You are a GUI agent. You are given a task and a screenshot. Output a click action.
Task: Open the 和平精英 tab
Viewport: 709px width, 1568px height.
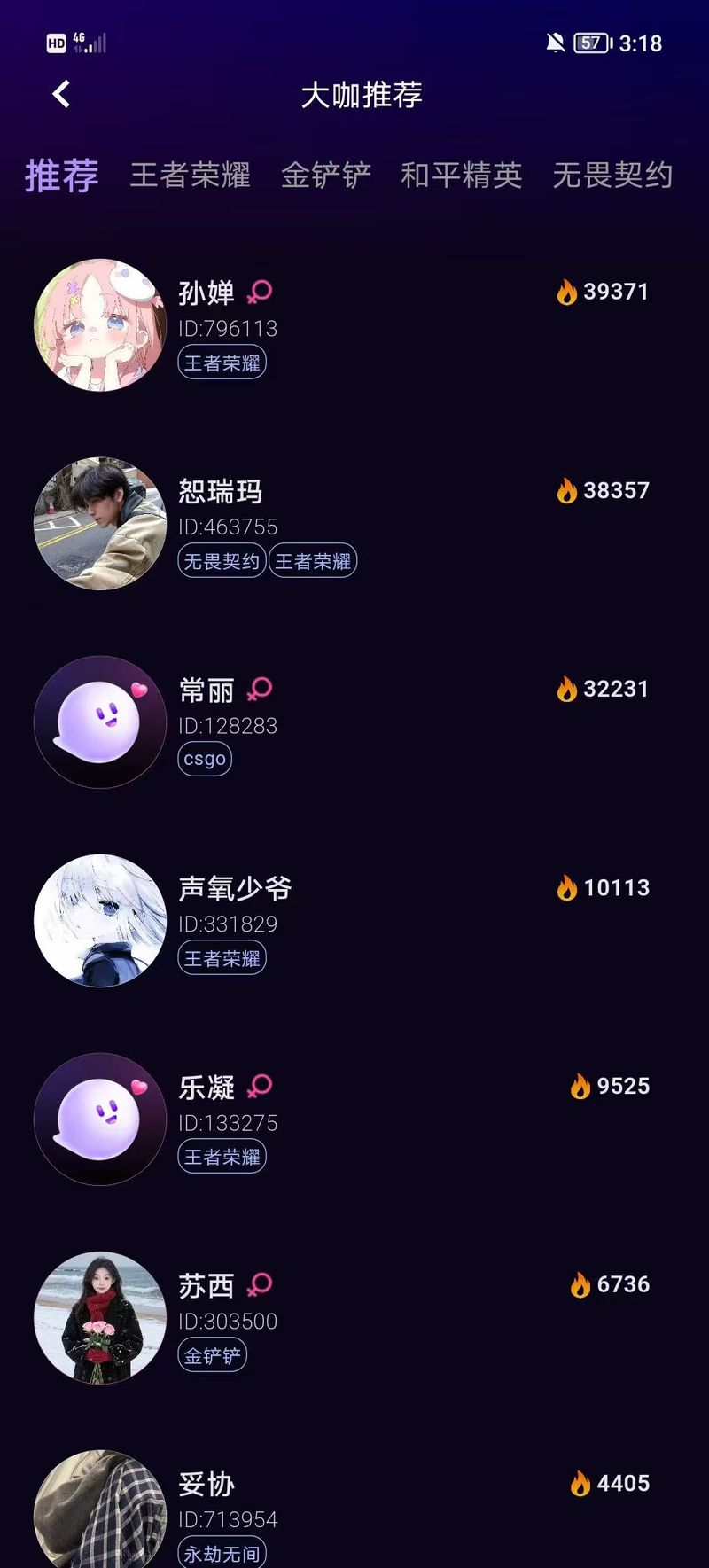click(461, 175)
